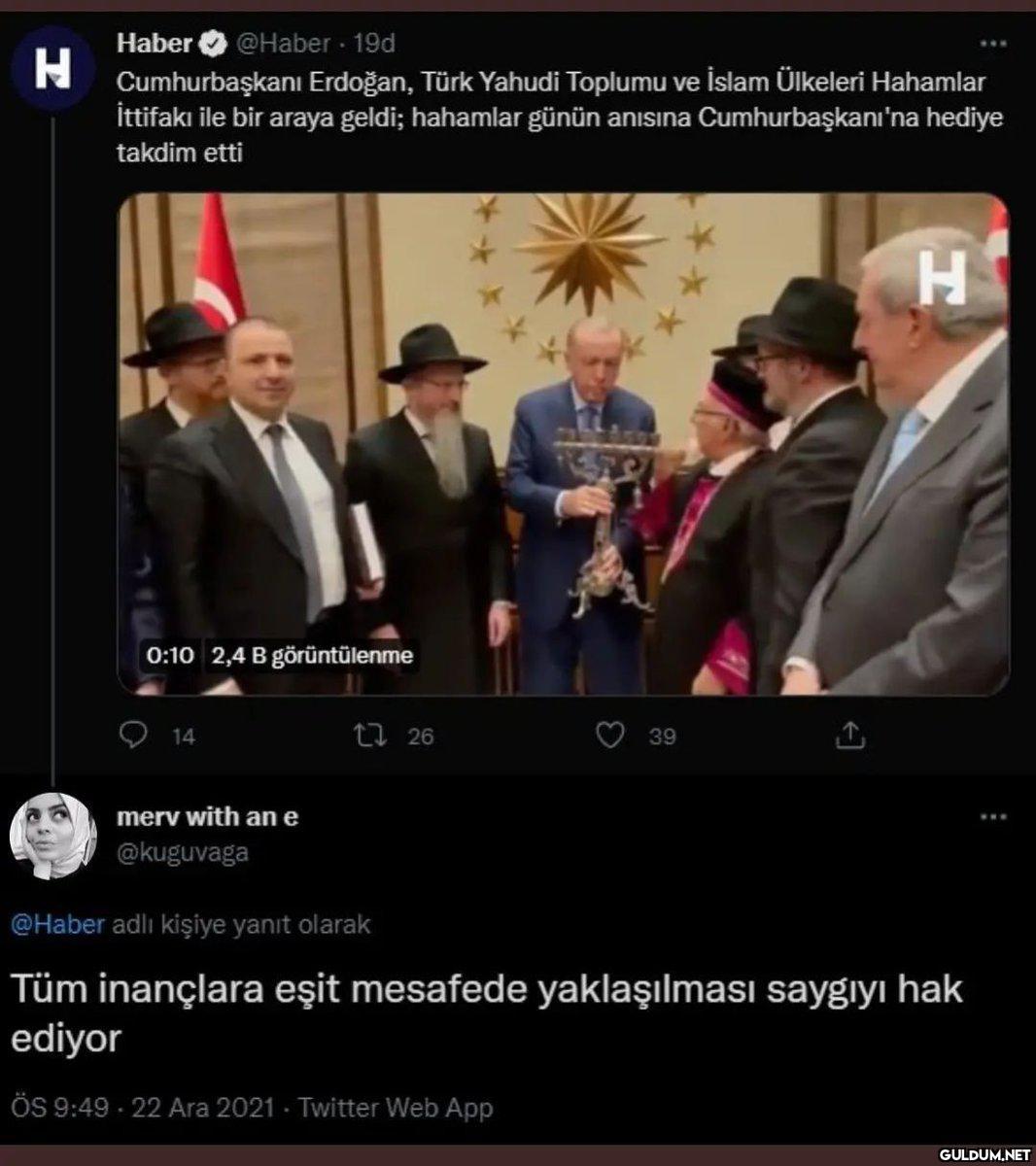
Task: Open overflow menu on Haber tweet
Action: [x=992, y=44]
